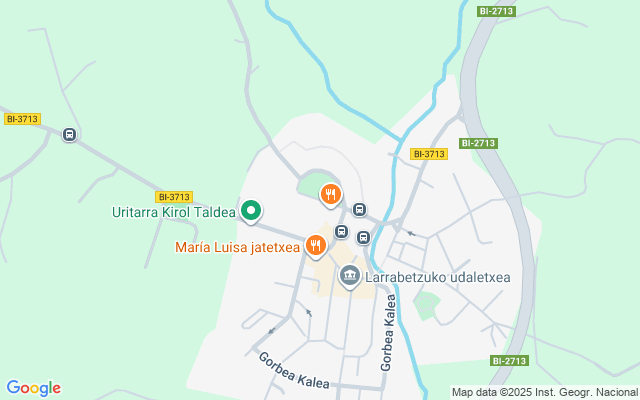Select the María Luisa jatetxea restaurant pin

[x=316, y=244]
